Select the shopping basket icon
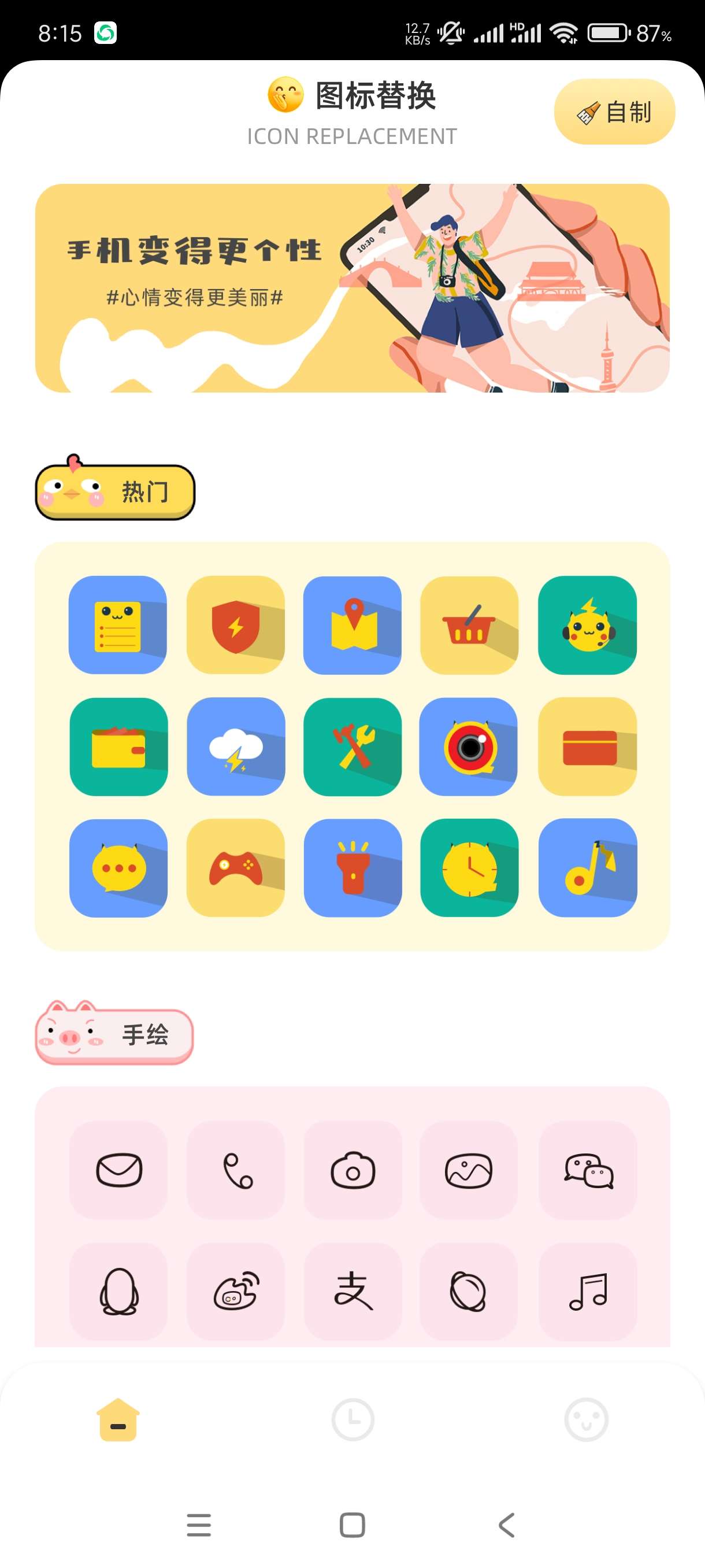 point(469,624)
